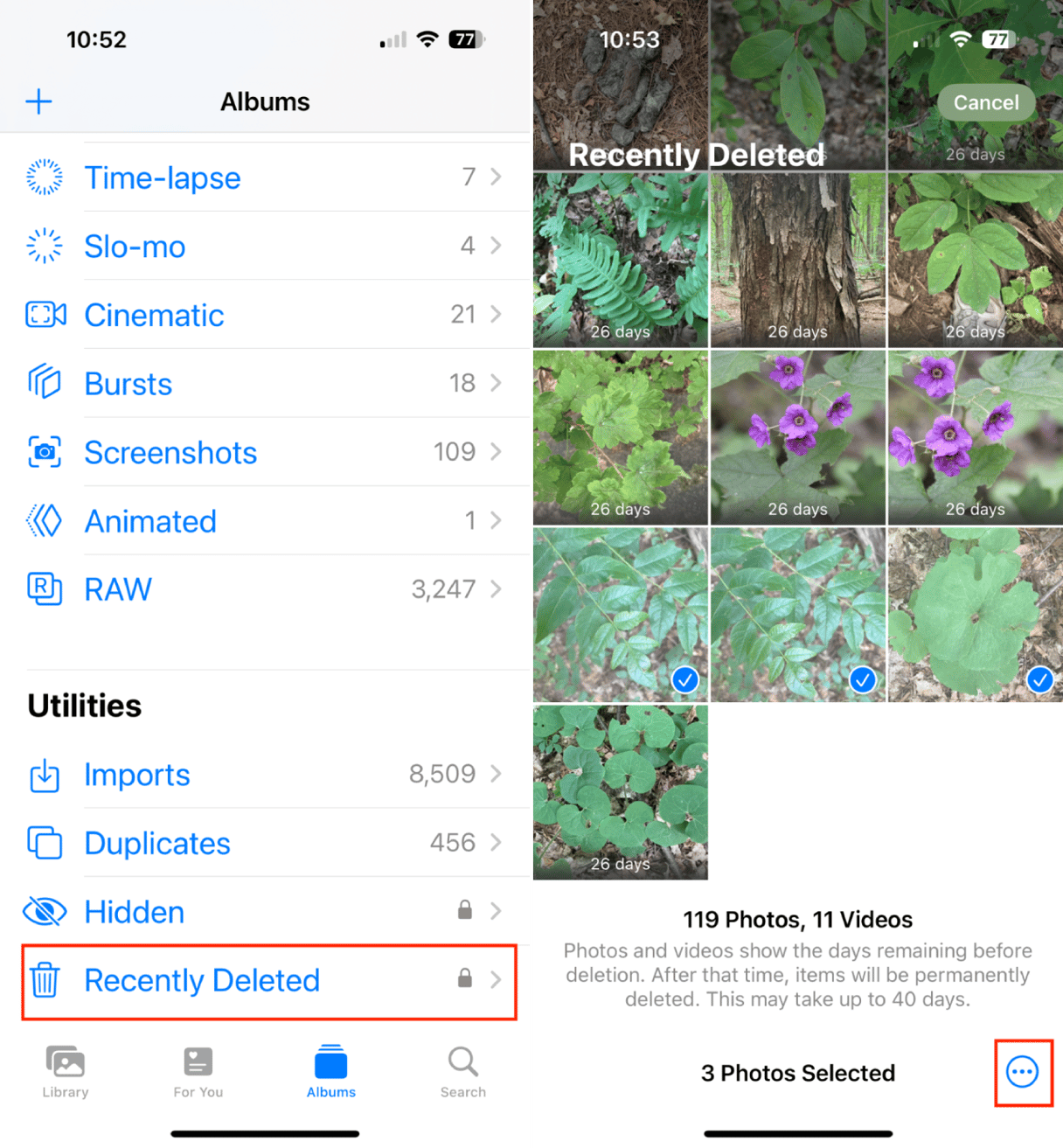Select the tree trunk photo
This screenshot has height=1148, width=1063.
(x=797, y=260)
